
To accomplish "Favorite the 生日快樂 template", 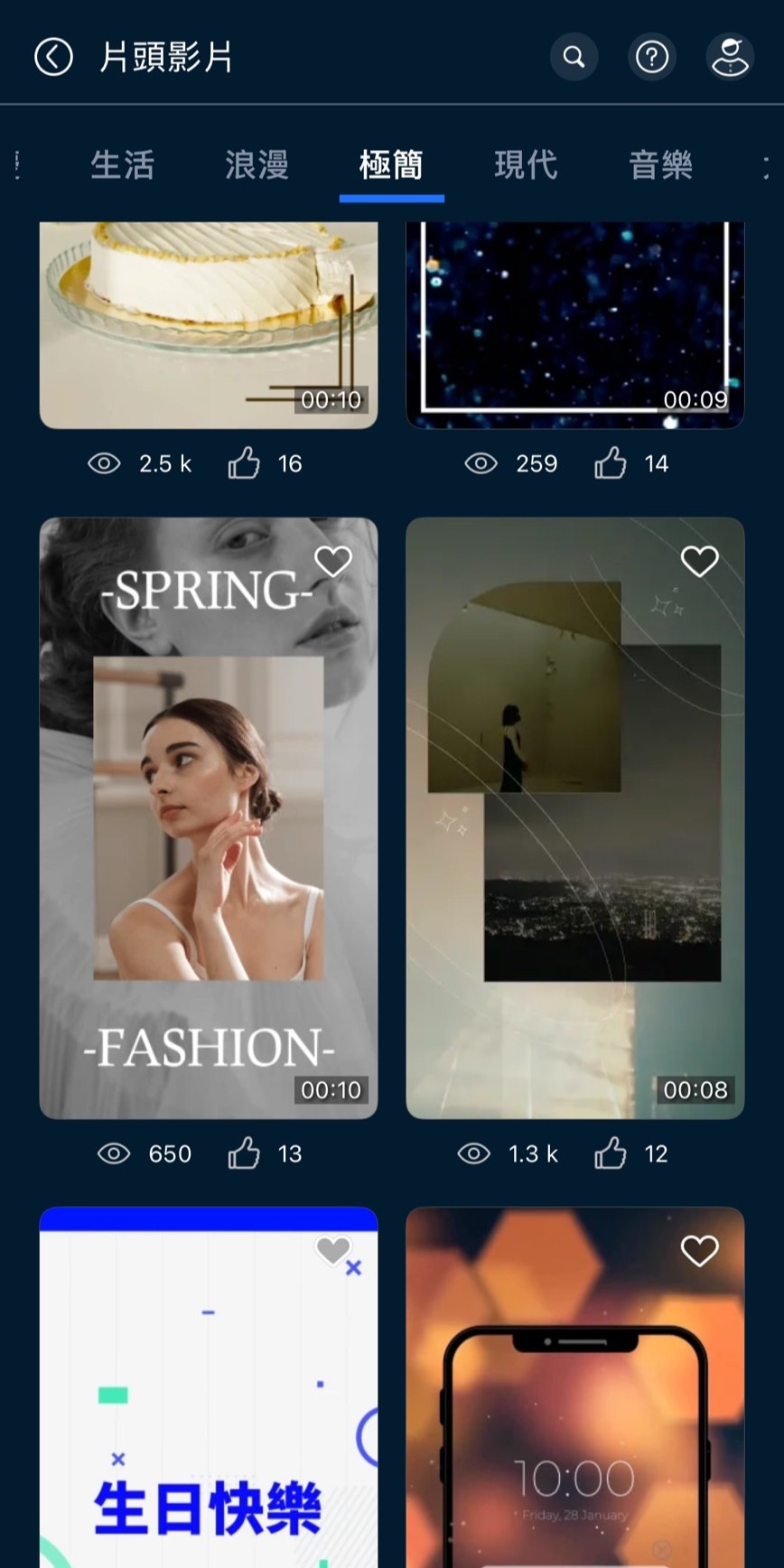I will pos(332,1250).
